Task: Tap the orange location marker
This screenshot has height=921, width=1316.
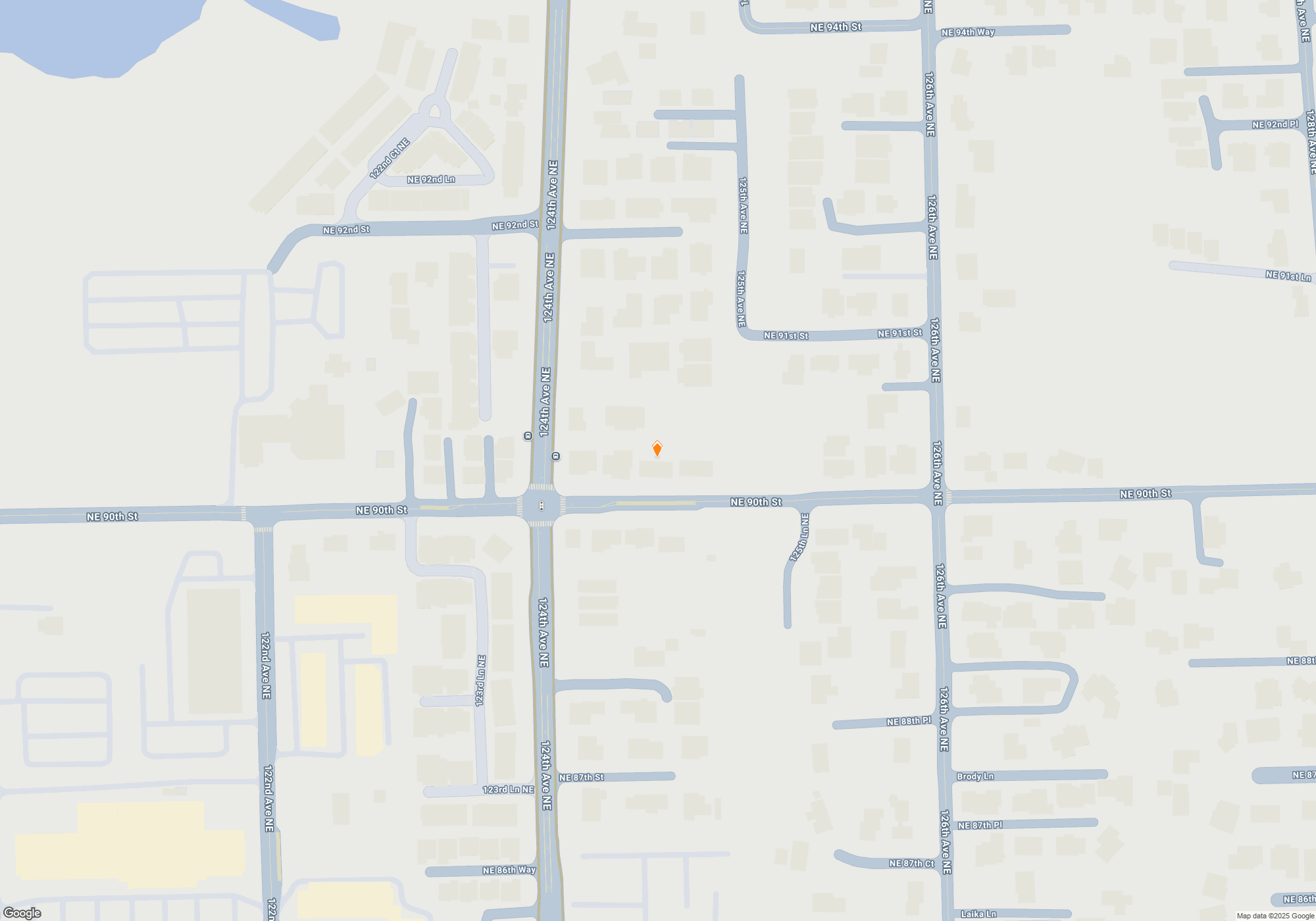Action: point(657,449)
